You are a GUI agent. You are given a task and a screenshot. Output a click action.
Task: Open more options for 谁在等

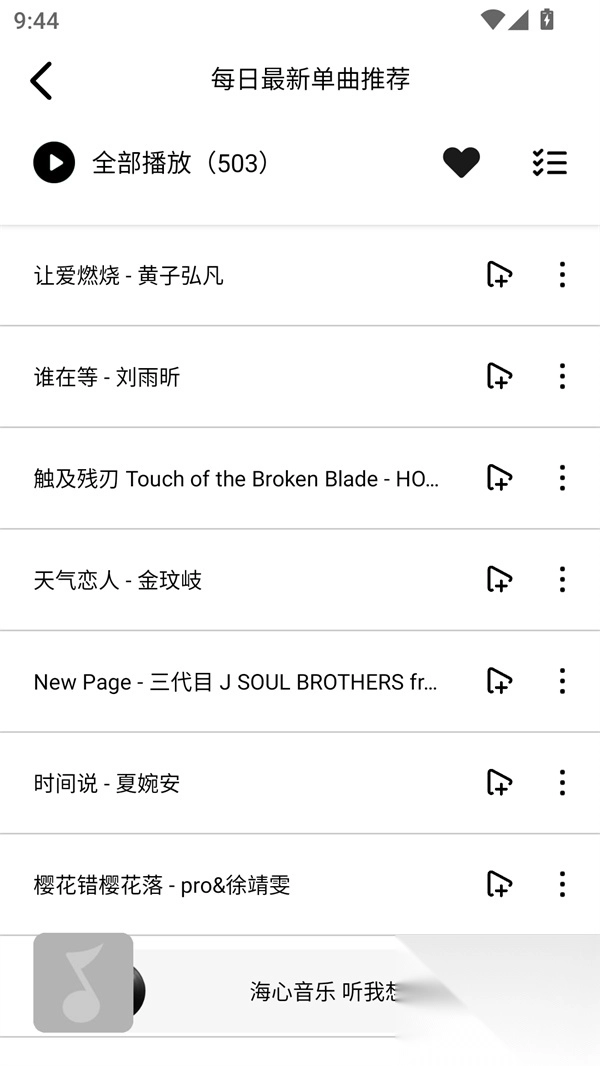(x=562, y=376)
